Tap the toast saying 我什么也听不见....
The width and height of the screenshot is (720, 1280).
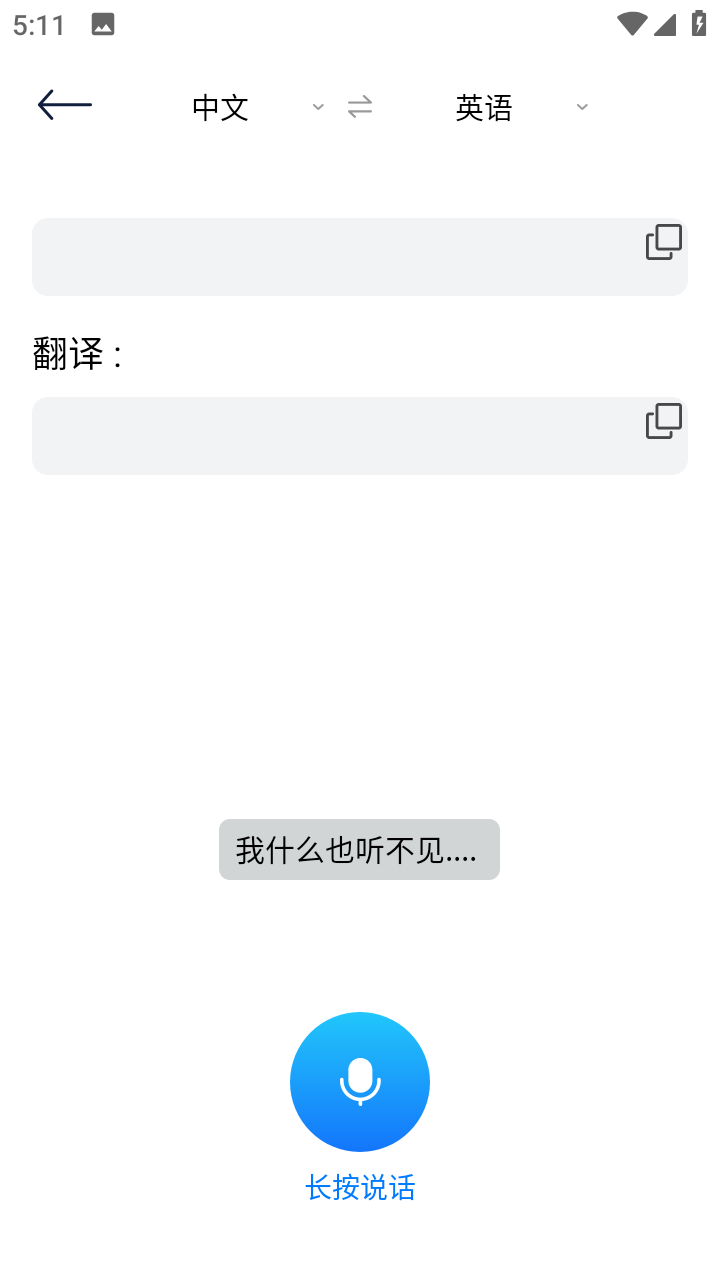point(359,849)
